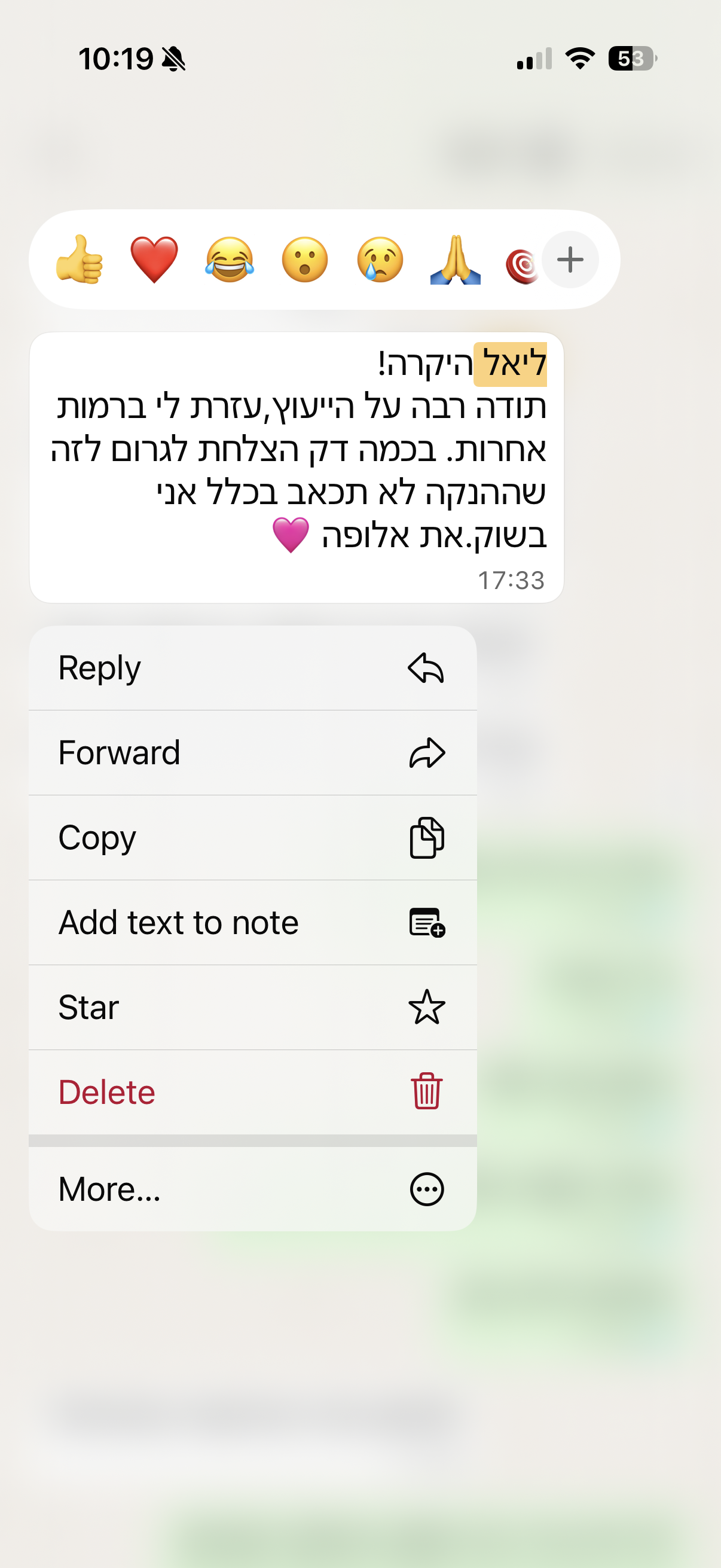721x1568 pixels.
Task: React with the laughing tears emoji
Action: tap(230, 260)
